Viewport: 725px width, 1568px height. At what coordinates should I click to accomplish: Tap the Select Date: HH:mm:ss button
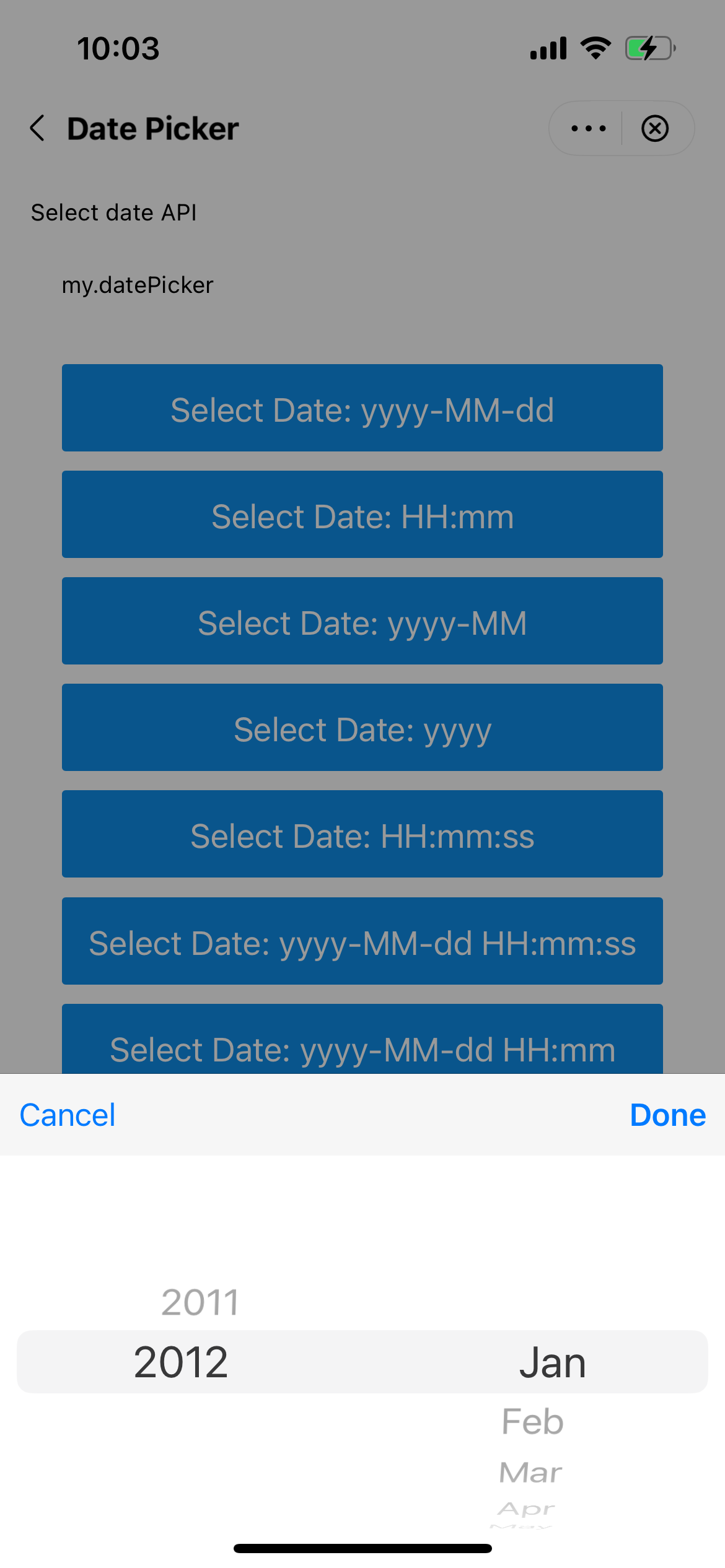coord(362,834)
